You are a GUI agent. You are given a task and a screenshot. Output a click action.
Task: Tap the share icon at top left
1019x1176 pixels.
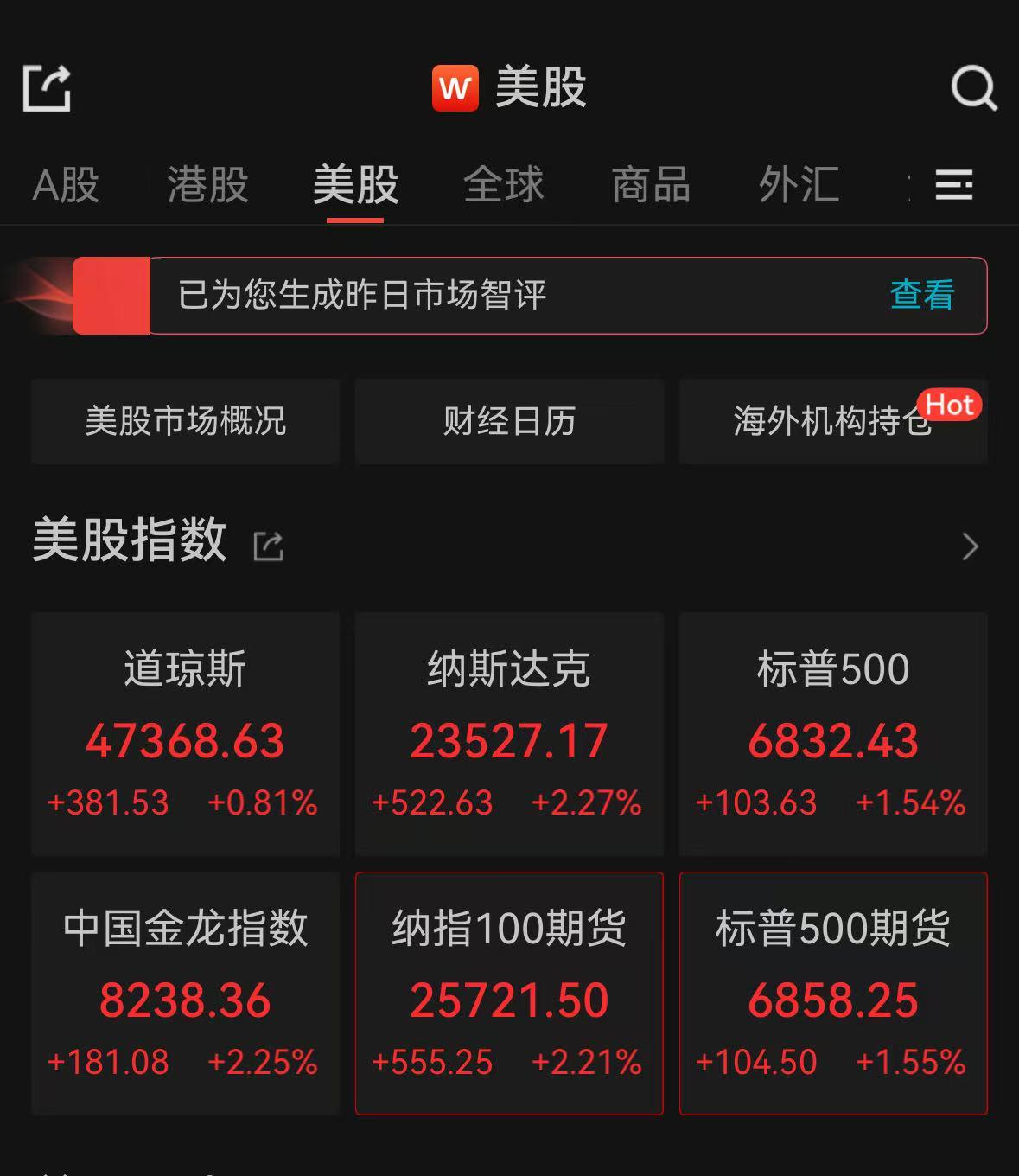click(47, 86)
